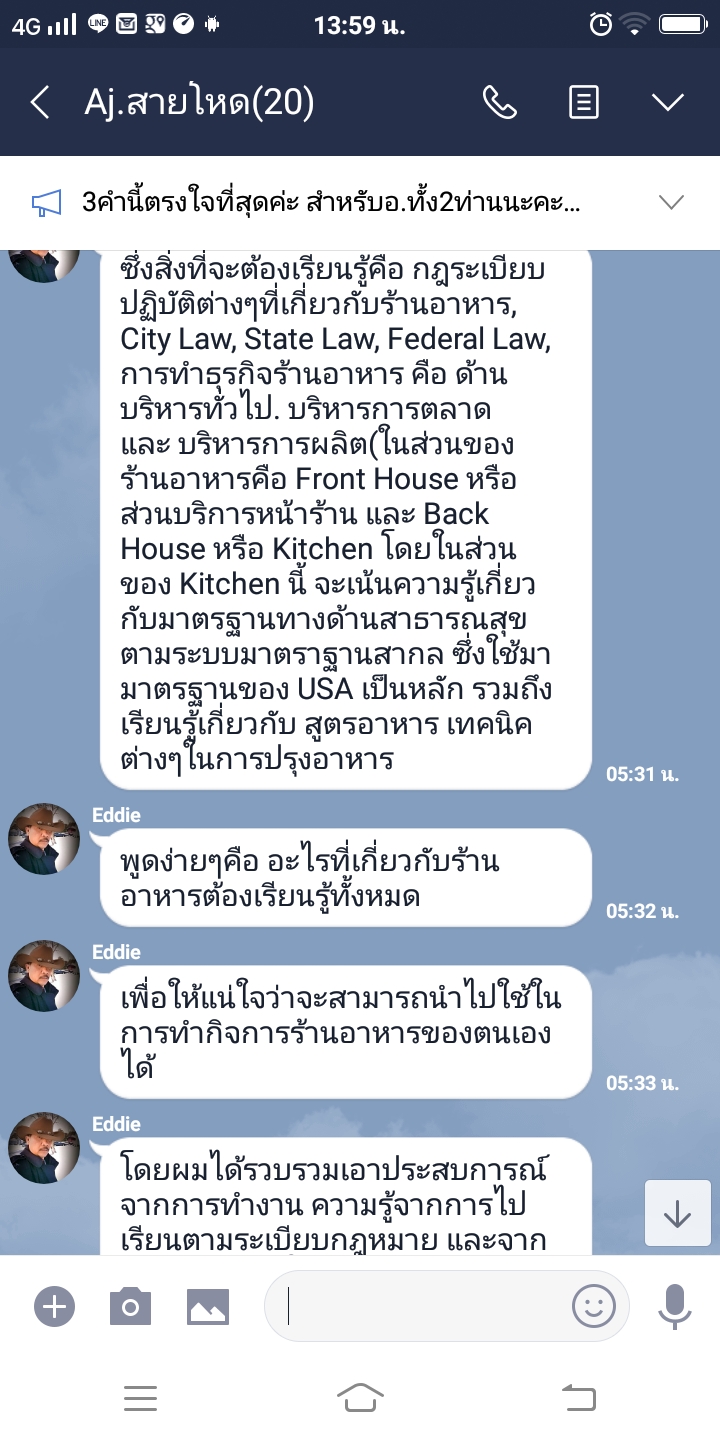The height and width of the screenshot is (1440, 720).
Task: Tap the system back button
Action: click(x=578, y=1397)
